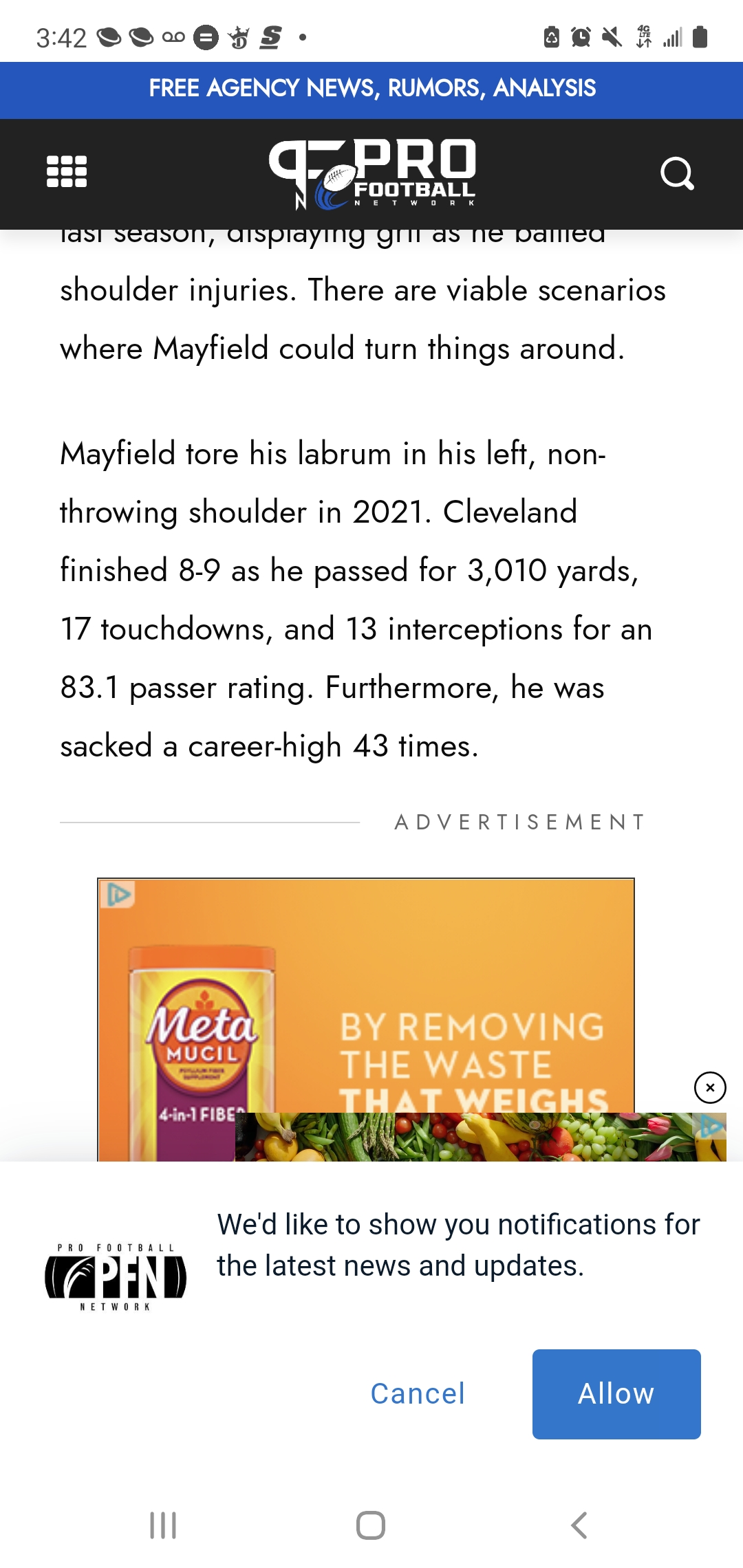Allow notifications from Pro Football Network
The image size is (743, 1568).
click(x=616, y=1394)
